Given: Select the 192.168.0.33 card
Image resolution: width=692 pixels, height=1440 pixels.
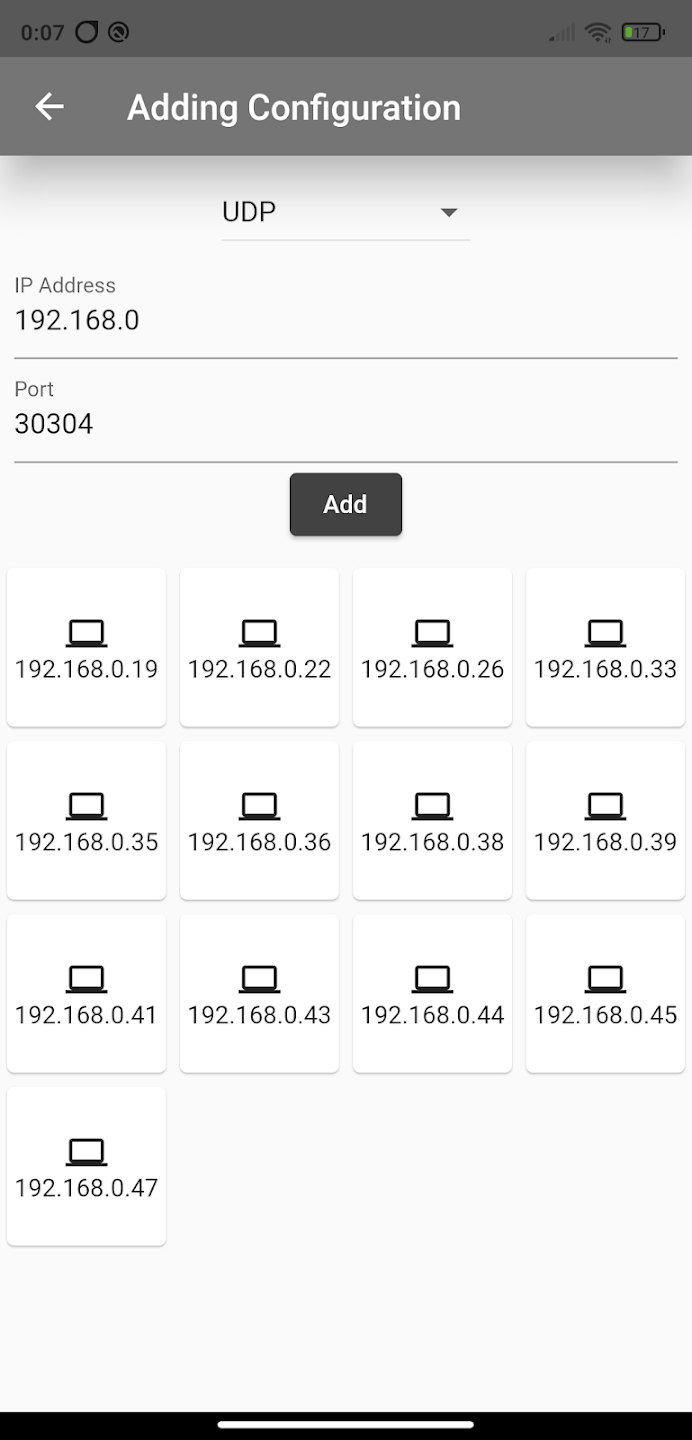Looking at the screenshot, I should point(605,647).
